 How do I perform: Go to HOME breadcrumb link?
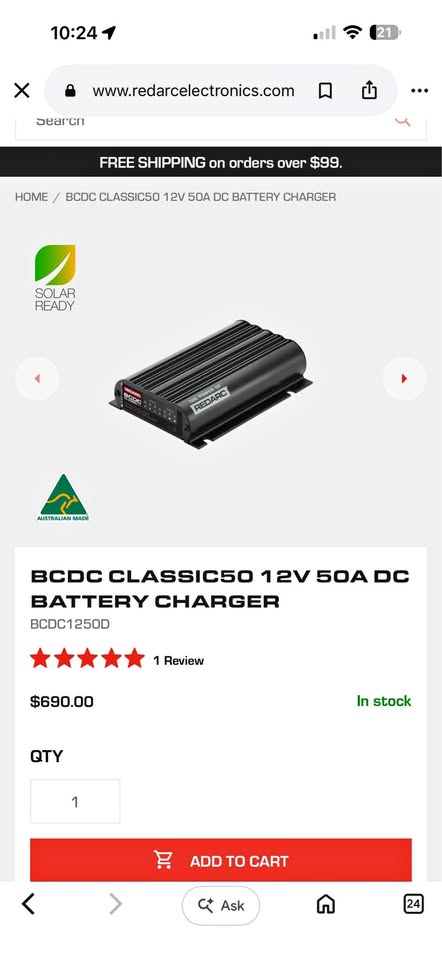[x=31, y=197]
